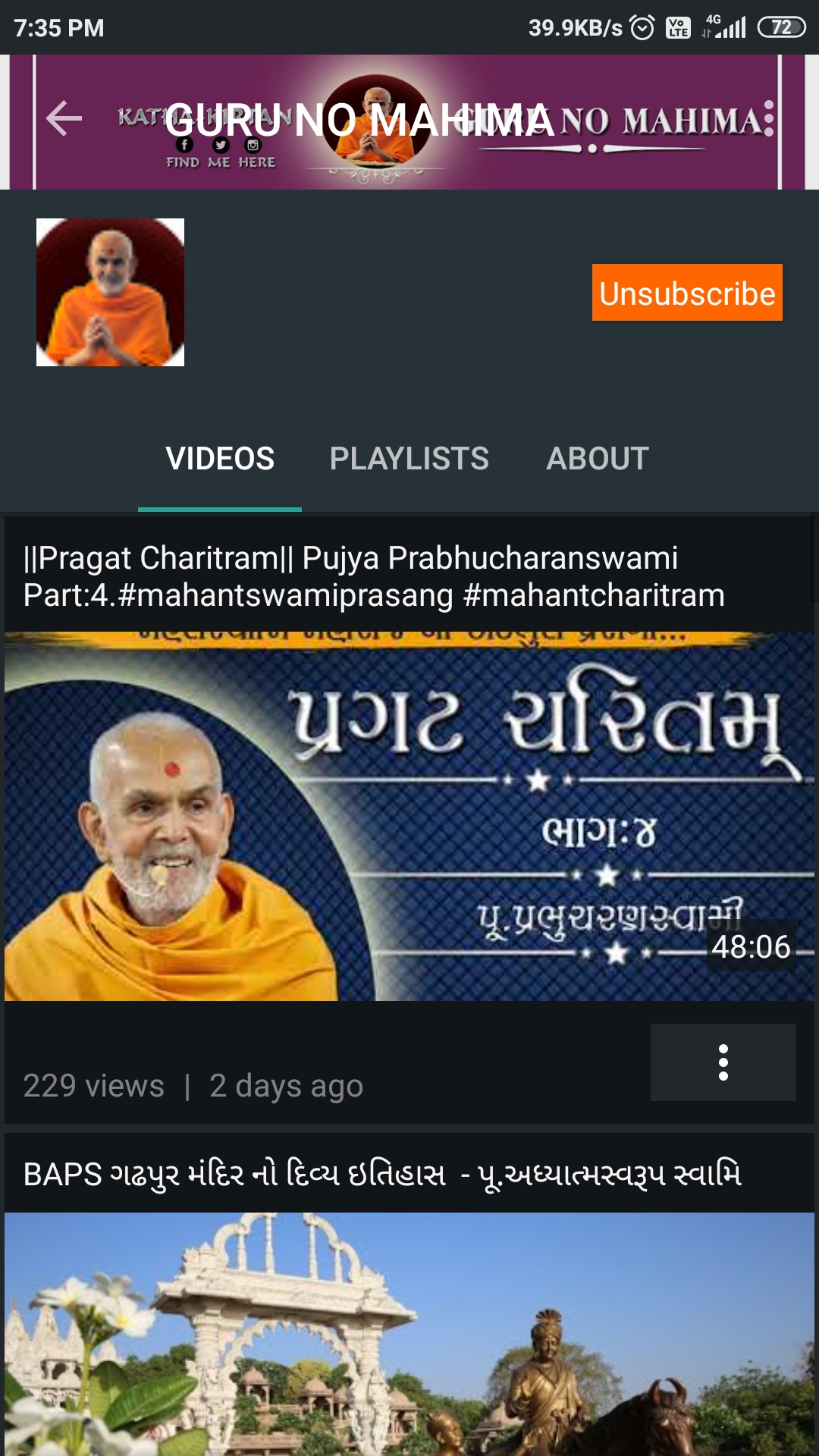Screen dimensions: 819x1456
Task: Click the Facebook icon on the banner
Action: [x=185, y=145]
